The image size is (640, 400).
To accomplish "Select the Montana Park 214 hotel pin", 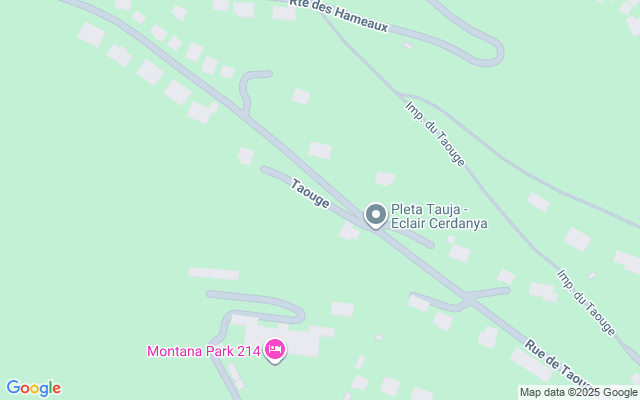I will [x=275, y=349].
